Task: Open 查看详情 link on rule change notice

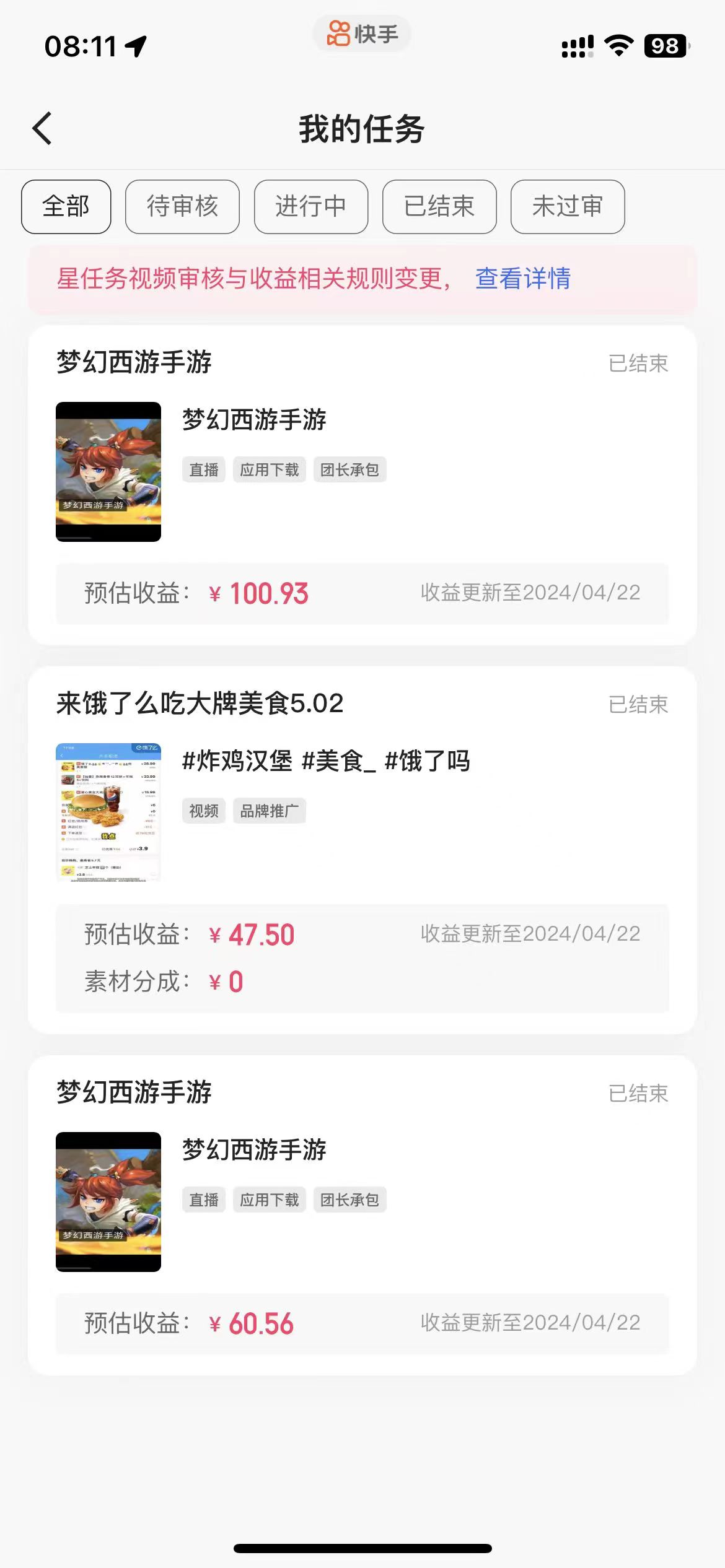Action: 522,279
